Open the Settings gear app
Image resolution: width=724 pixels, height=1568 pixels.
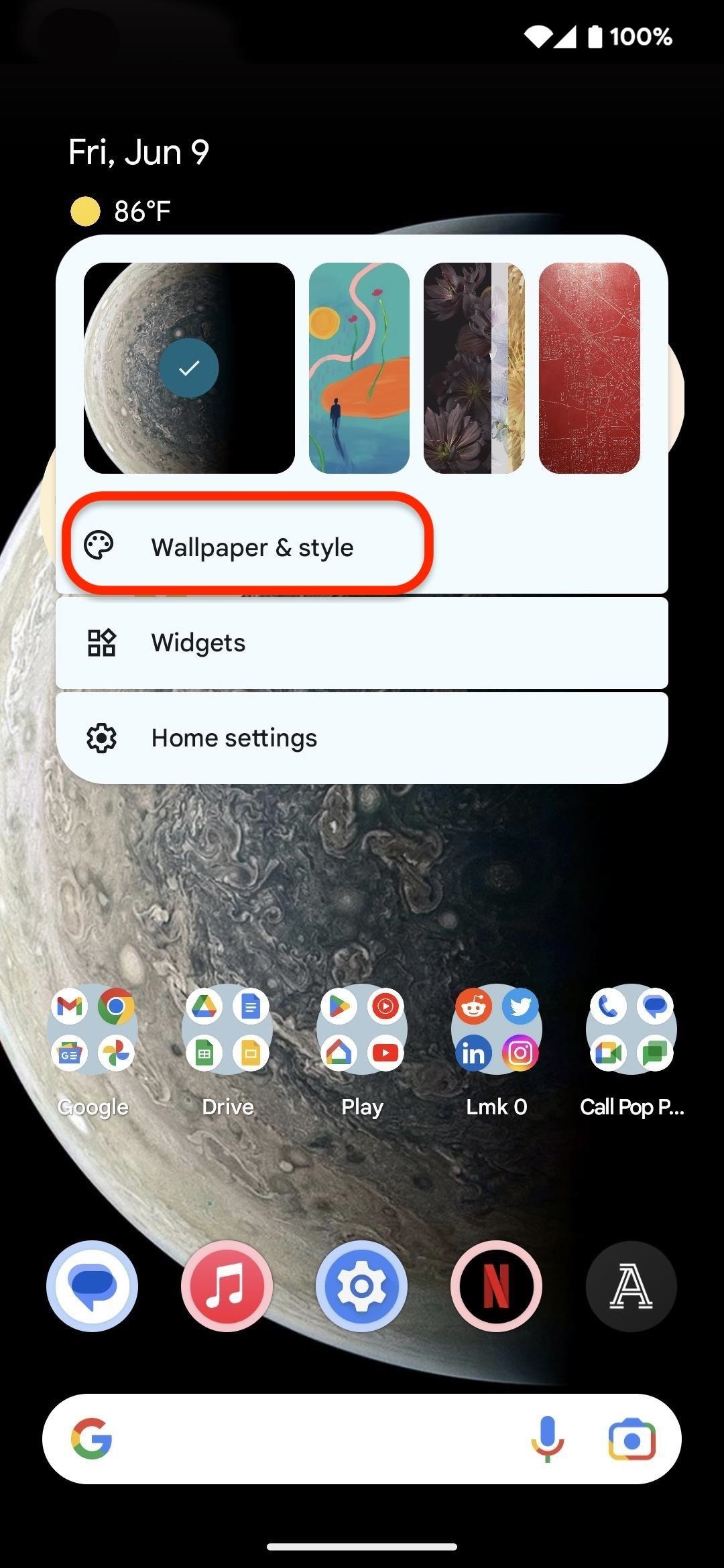pos(362,1286)
